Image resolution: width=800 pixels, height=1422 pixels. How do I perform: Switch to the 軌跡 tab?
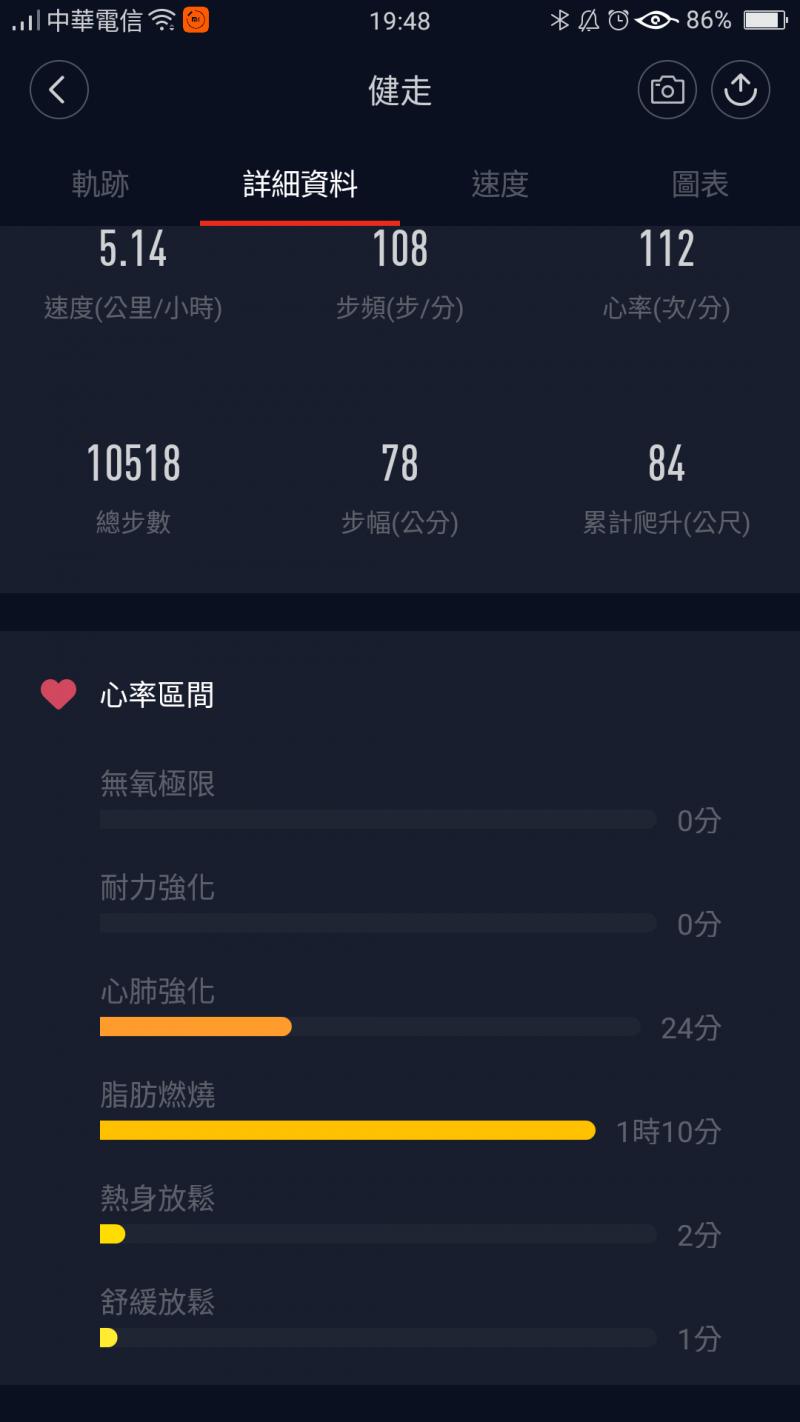pyautogui.click(x=100, y=184)
